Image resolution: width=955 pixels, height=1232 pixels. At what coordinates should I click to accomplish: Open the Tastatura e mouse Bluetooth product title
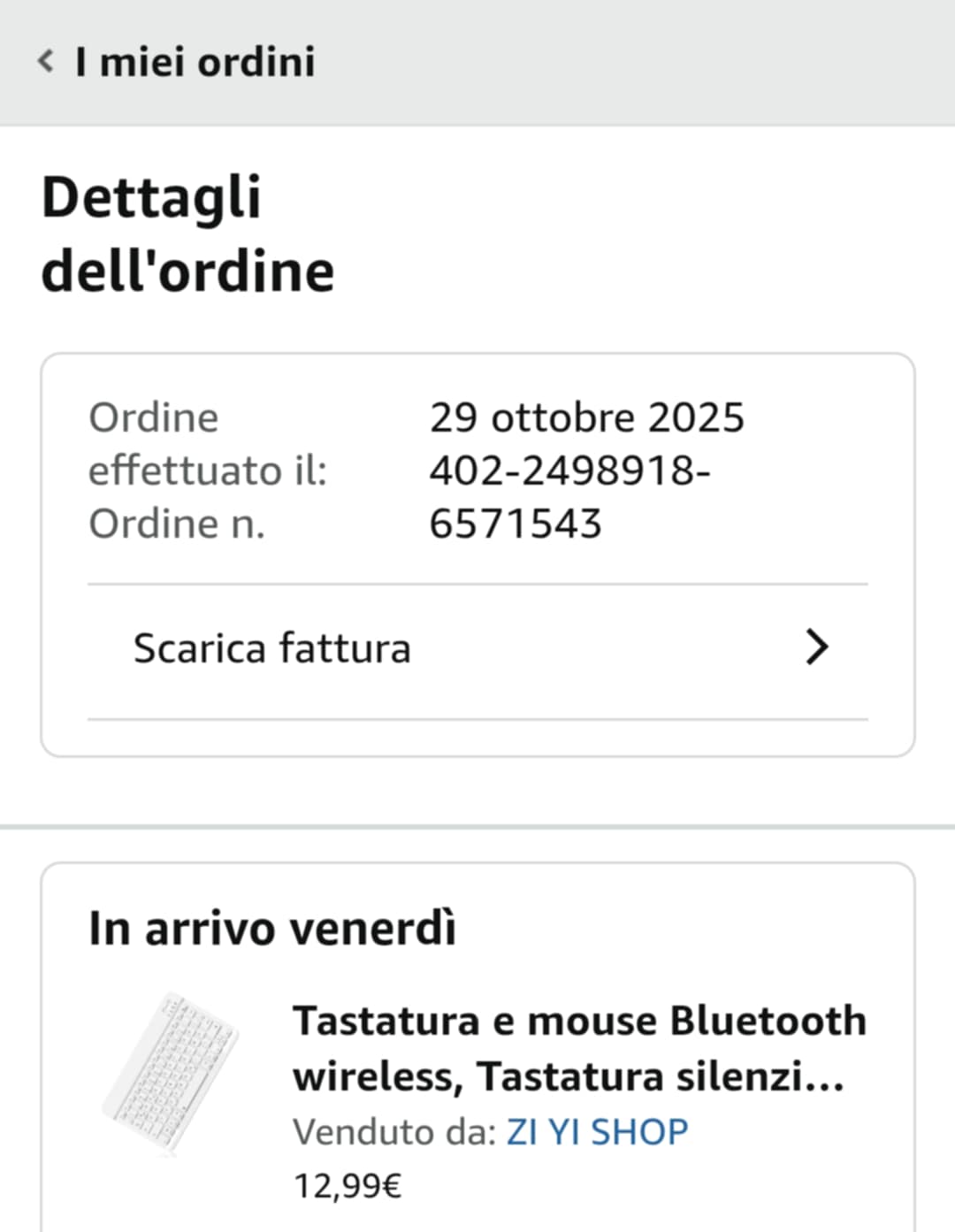[579, 1048]
